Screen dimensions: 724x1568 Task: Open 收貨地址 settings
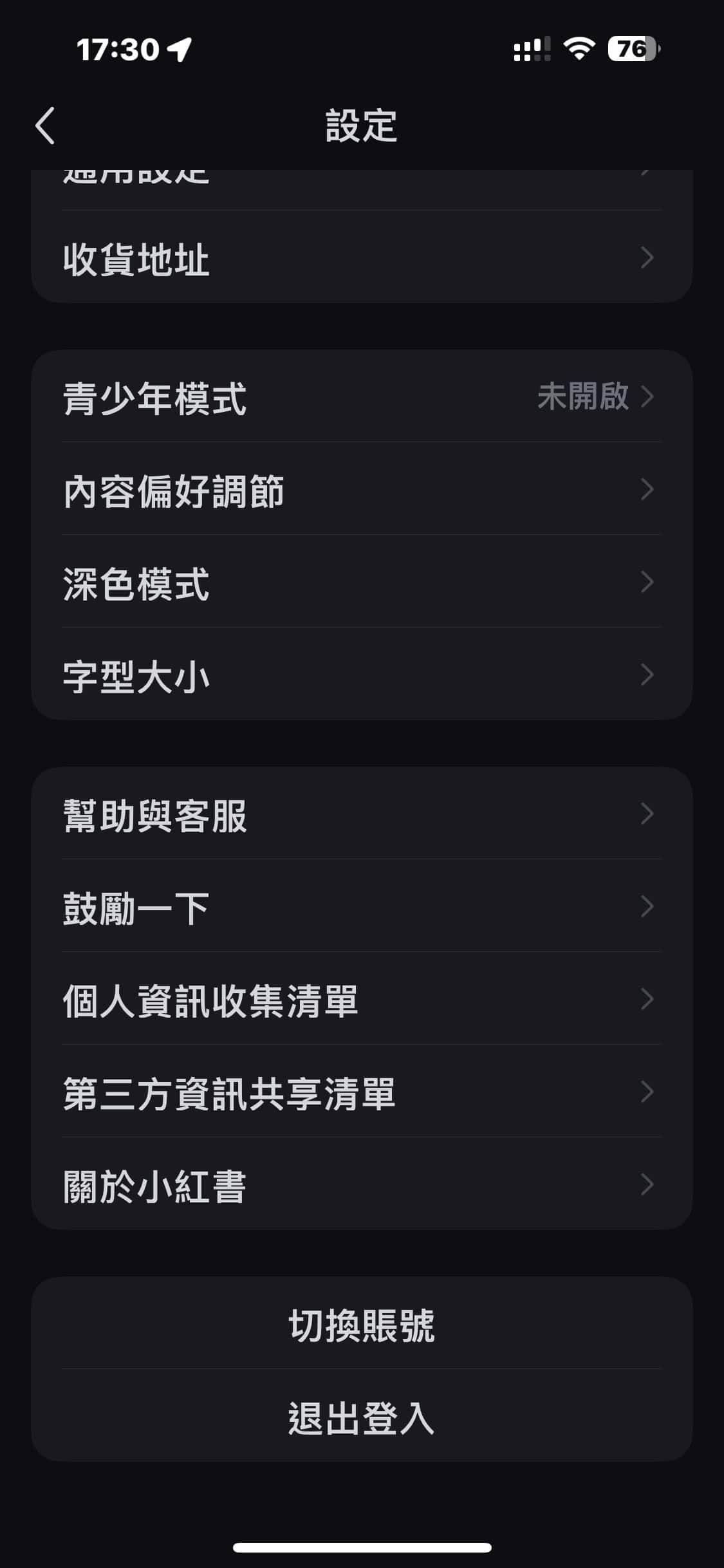click(362, 257)
